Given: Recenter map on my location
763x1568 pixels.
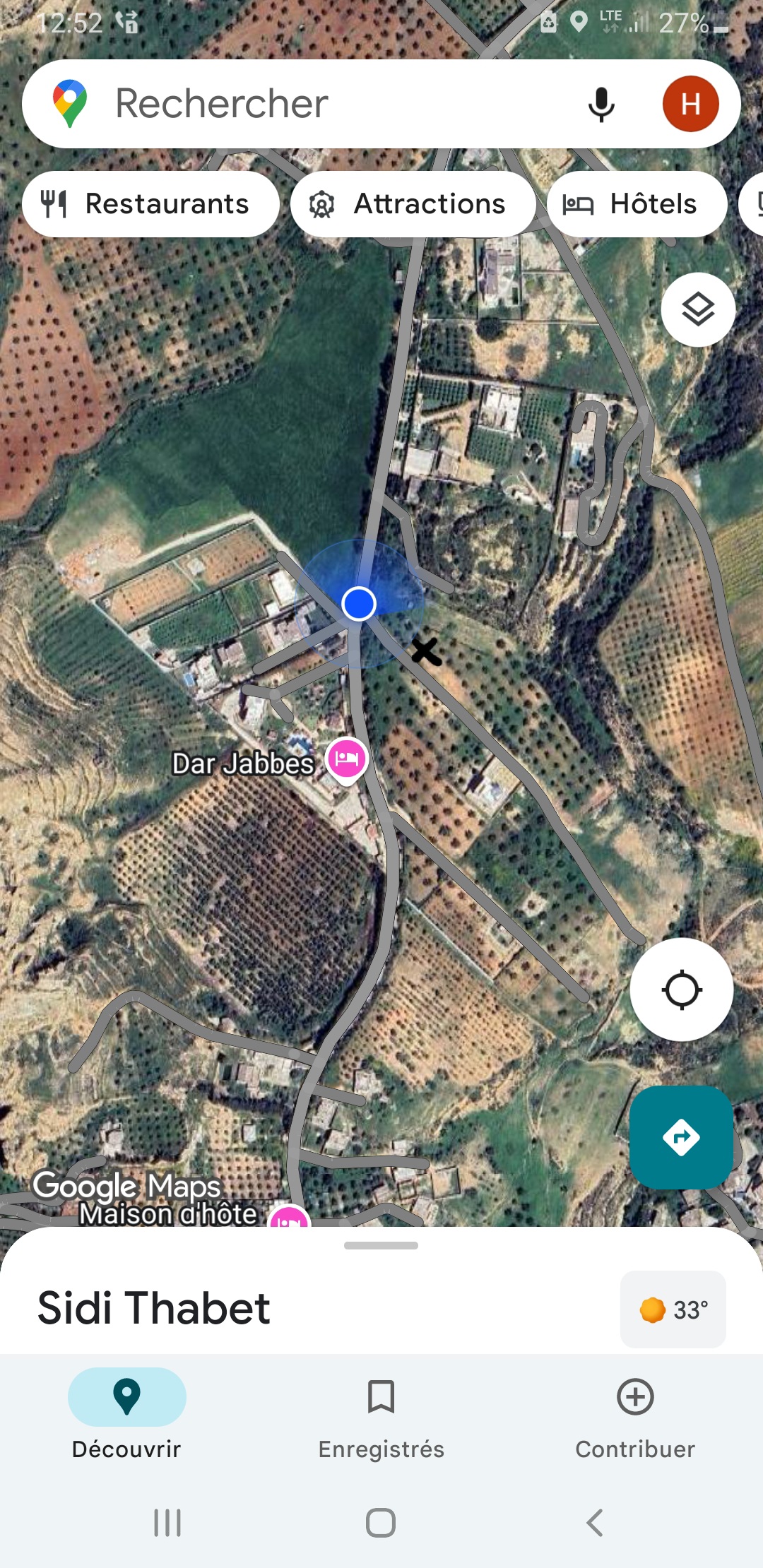Looking at the screenshot, I should coord(681,990).
